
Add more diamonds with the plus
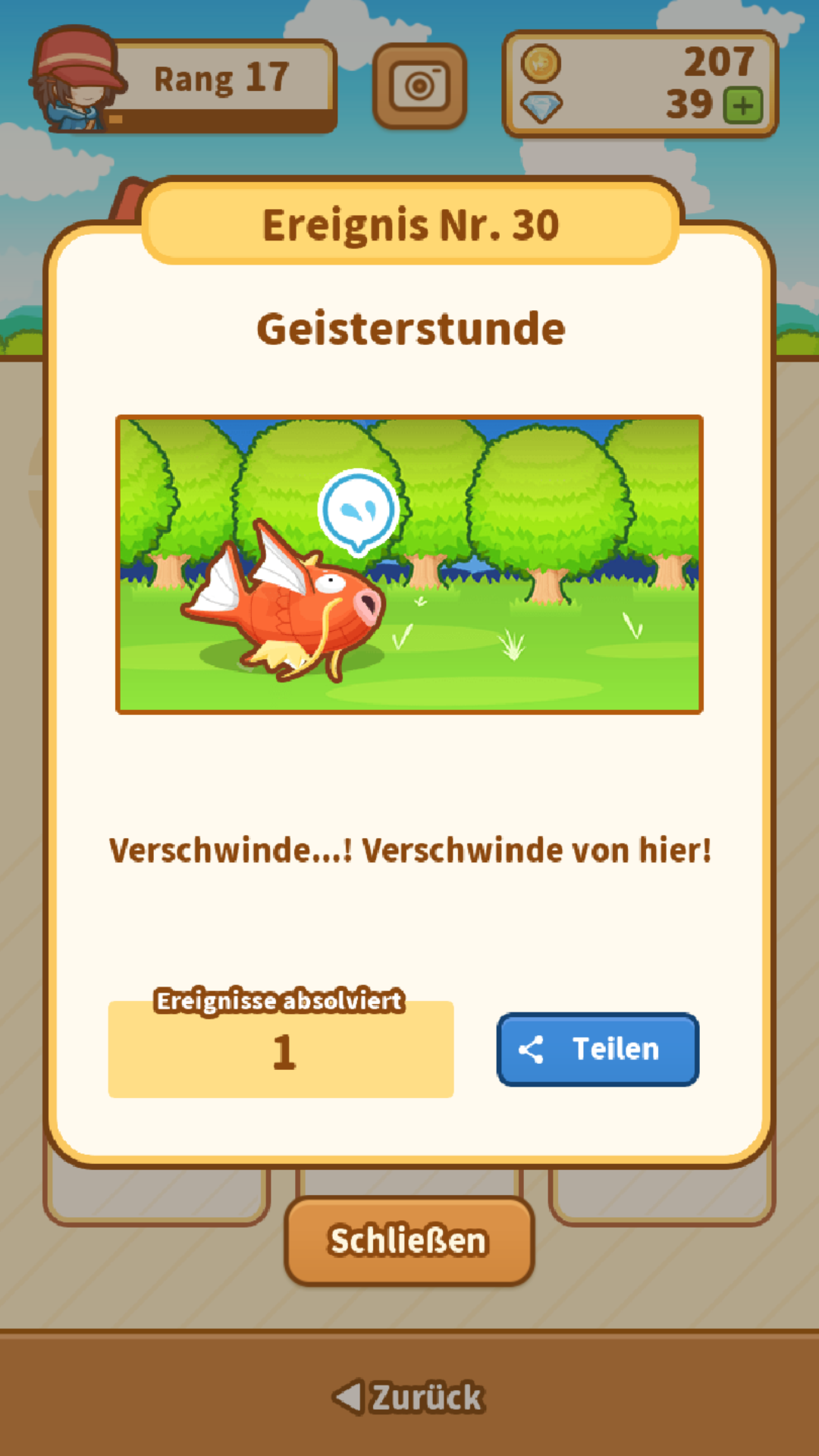(743, 105)
